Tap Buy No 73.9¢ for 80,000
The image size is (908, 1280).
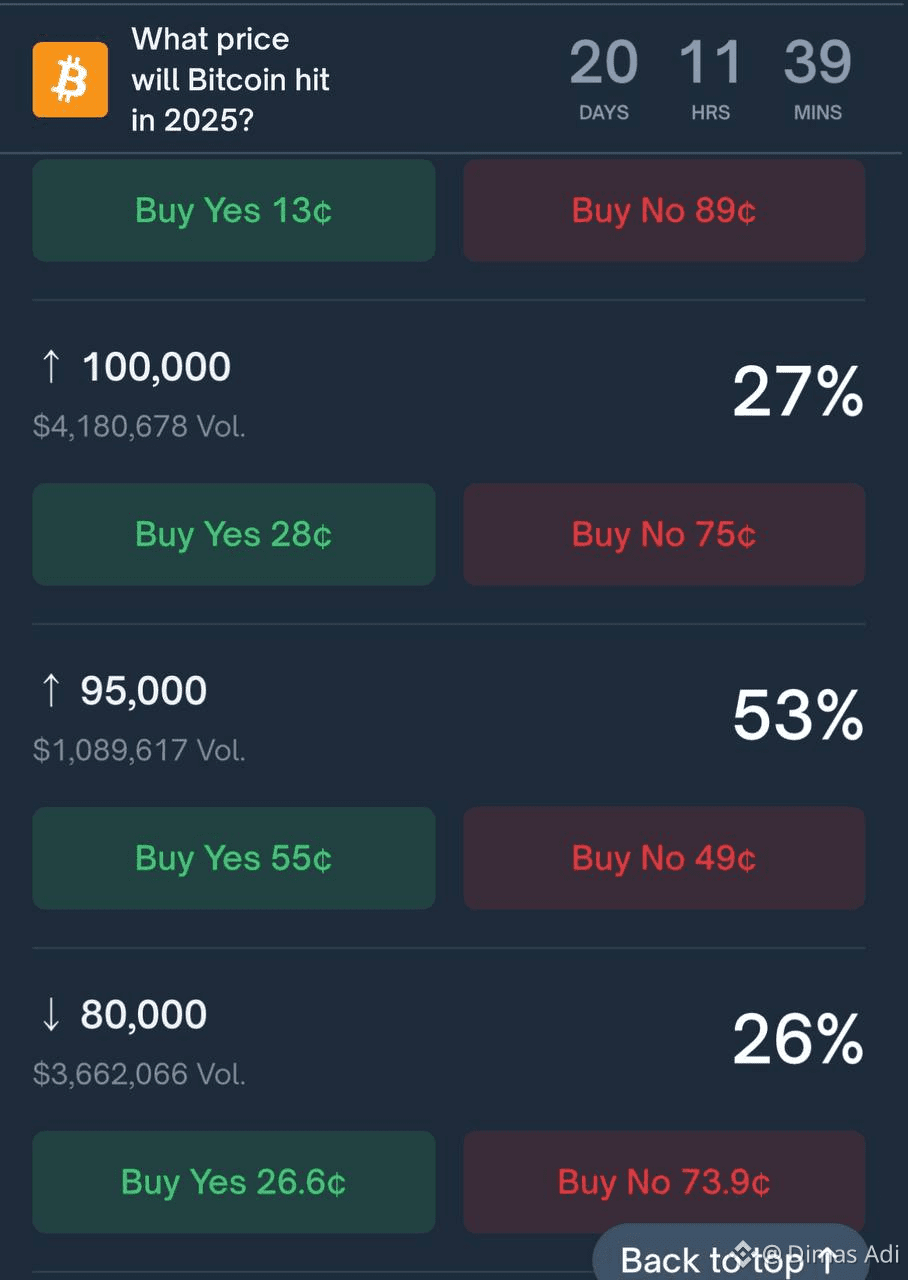pos(664,1182)
